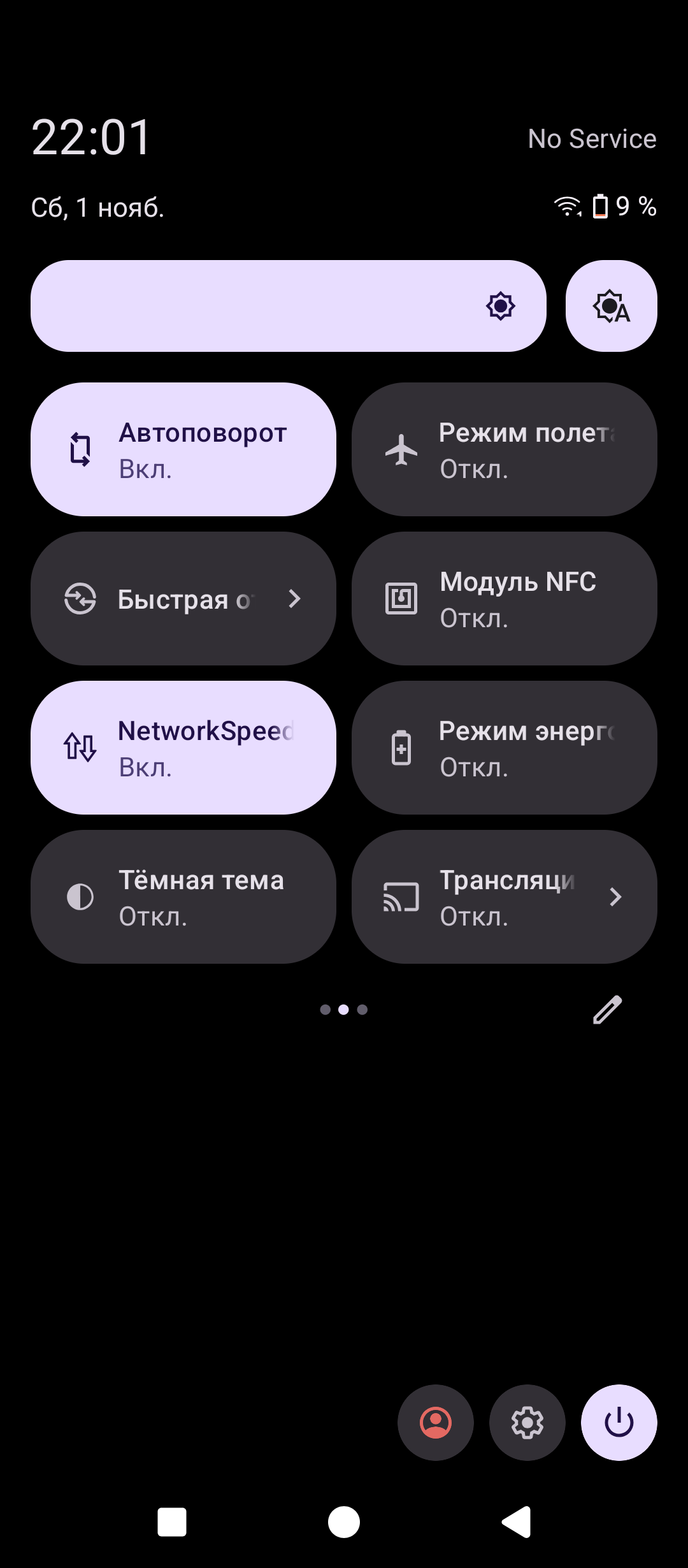The image size is (688, 1568).
Task: Enable Режим полета airplane mode
Action: point(504,449)
